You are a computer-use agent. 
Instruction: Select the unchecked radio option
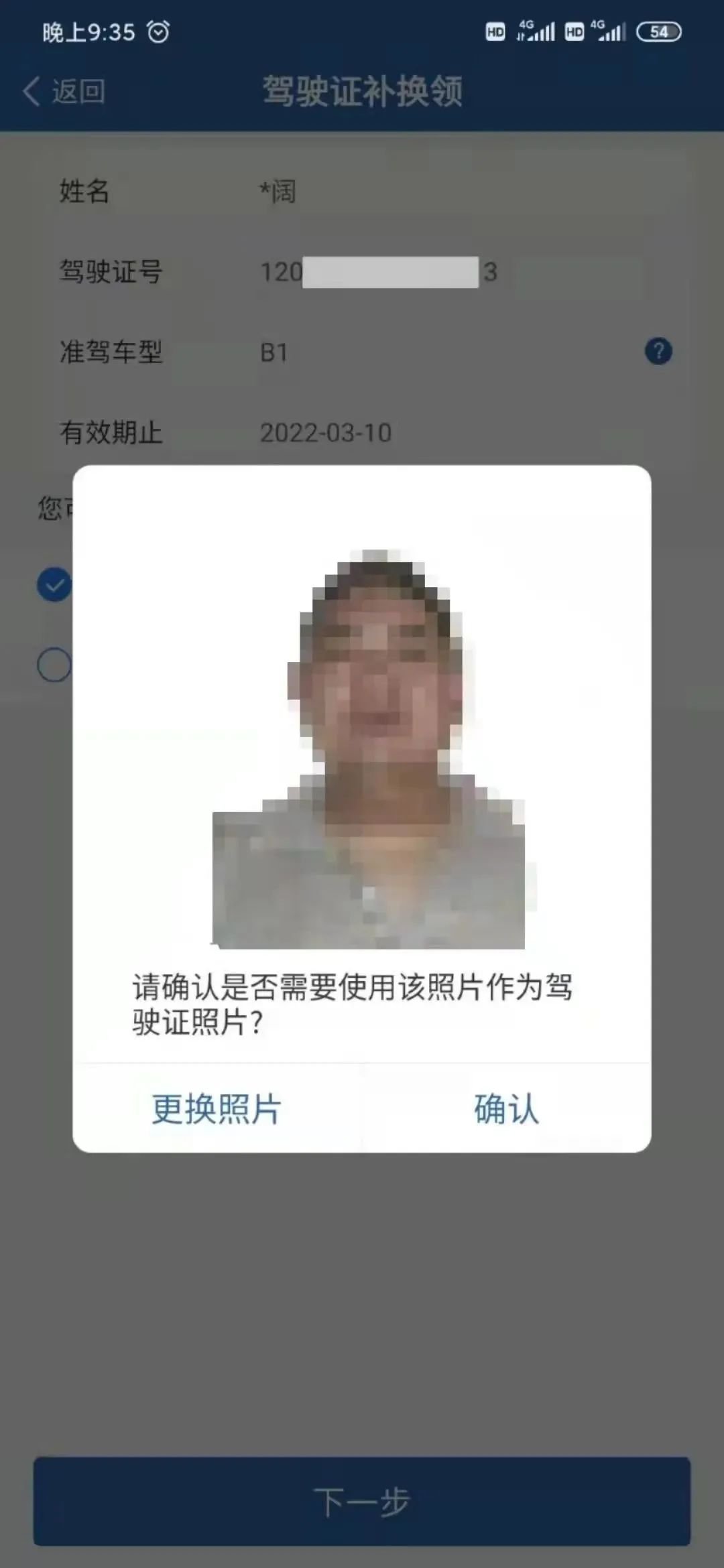[x=54, y=665]
